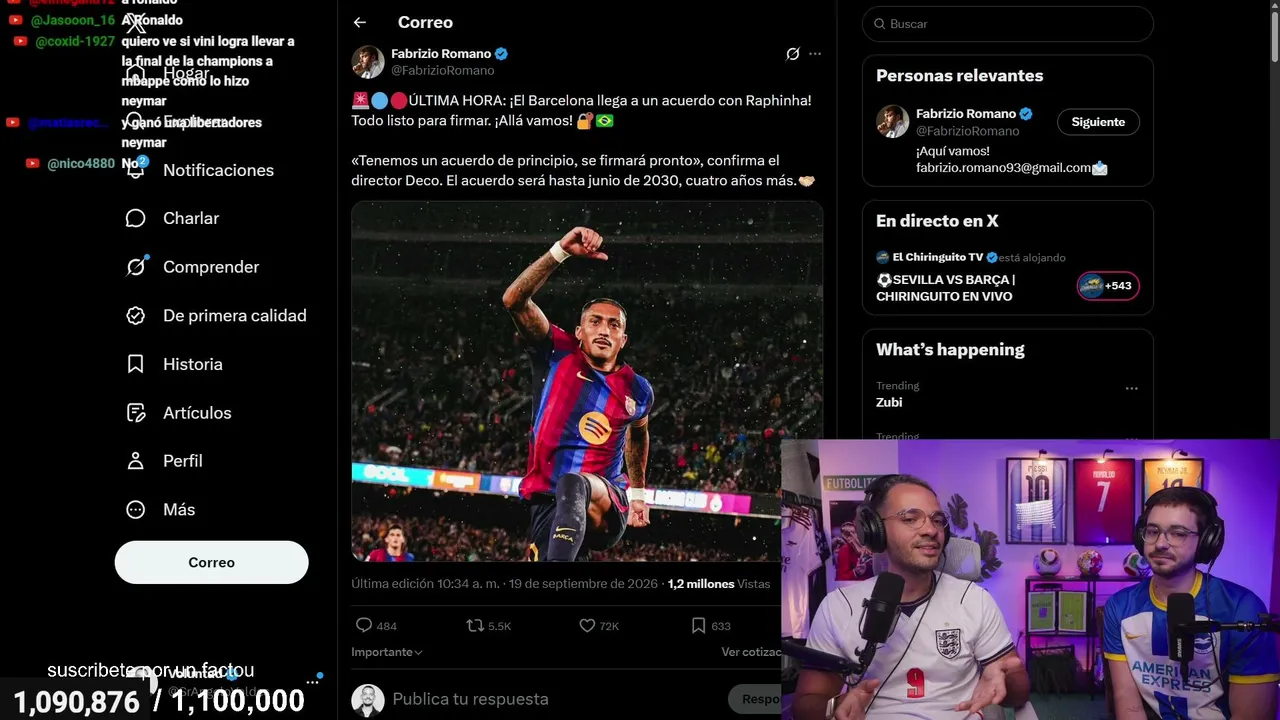The image size is (1280, 720).
Task: Tap the large Correo compose button
Action: [x=212, y=562]
